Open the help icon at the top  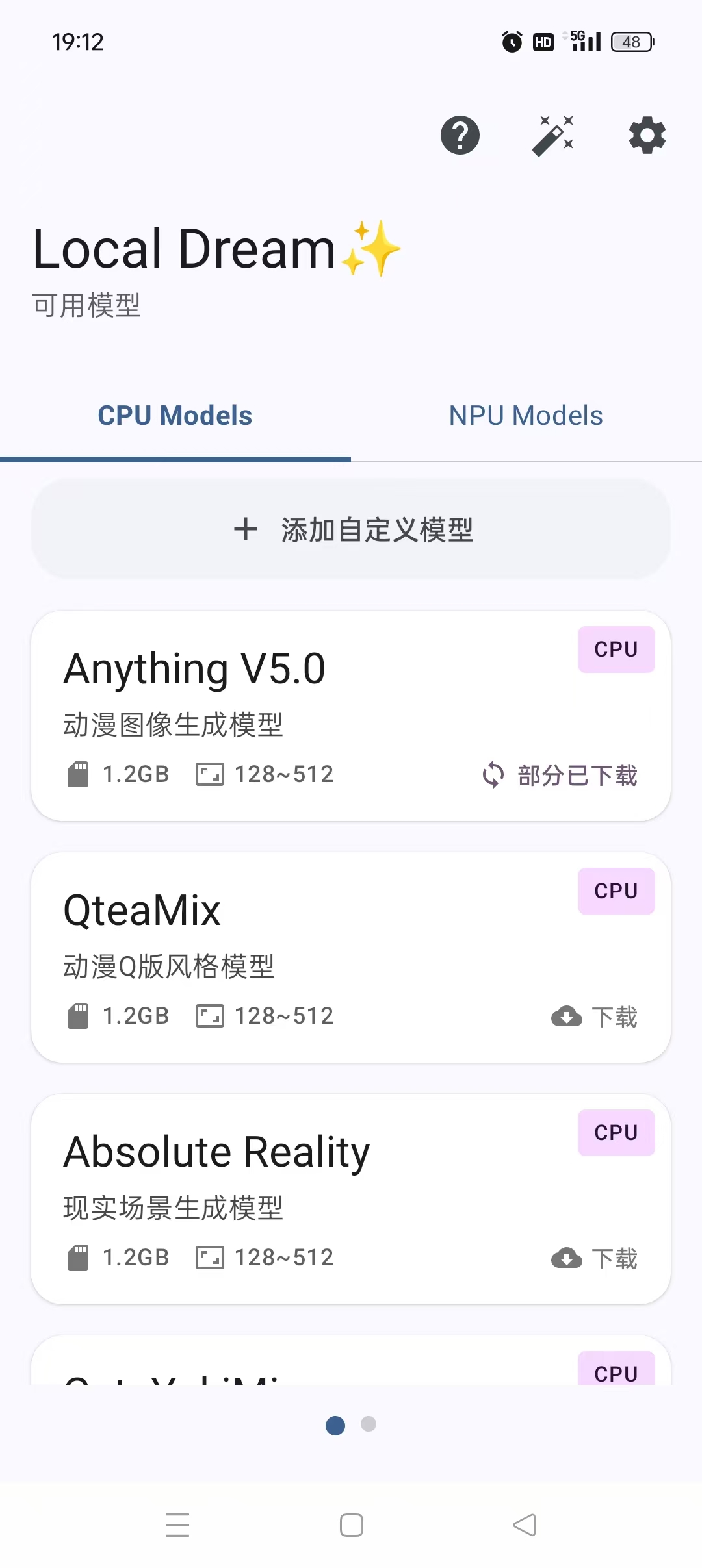[x=460, y=135]
